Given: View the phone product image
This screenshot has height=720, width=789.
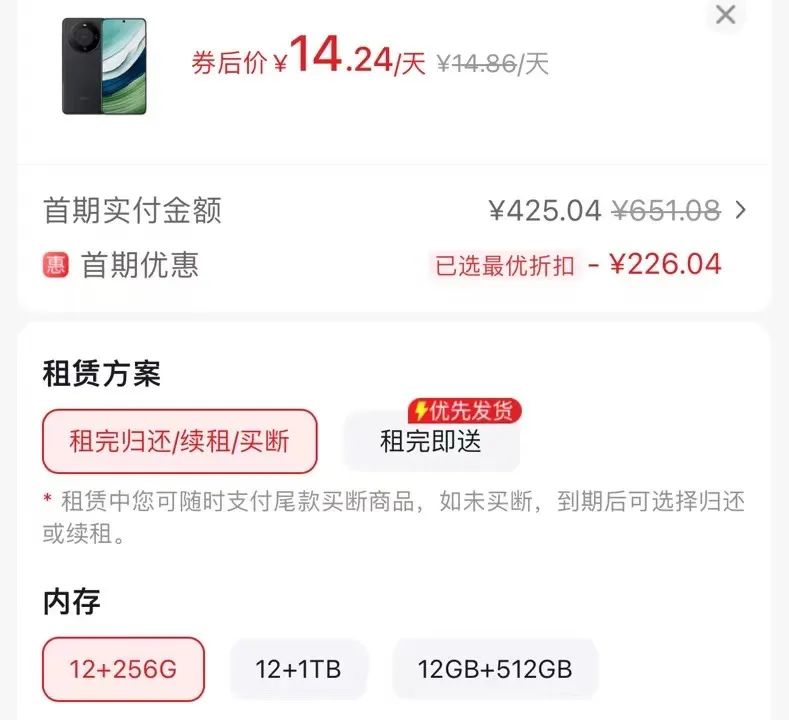Looking at the screenshot, I should pyautogui.click(x=104, y=66).
